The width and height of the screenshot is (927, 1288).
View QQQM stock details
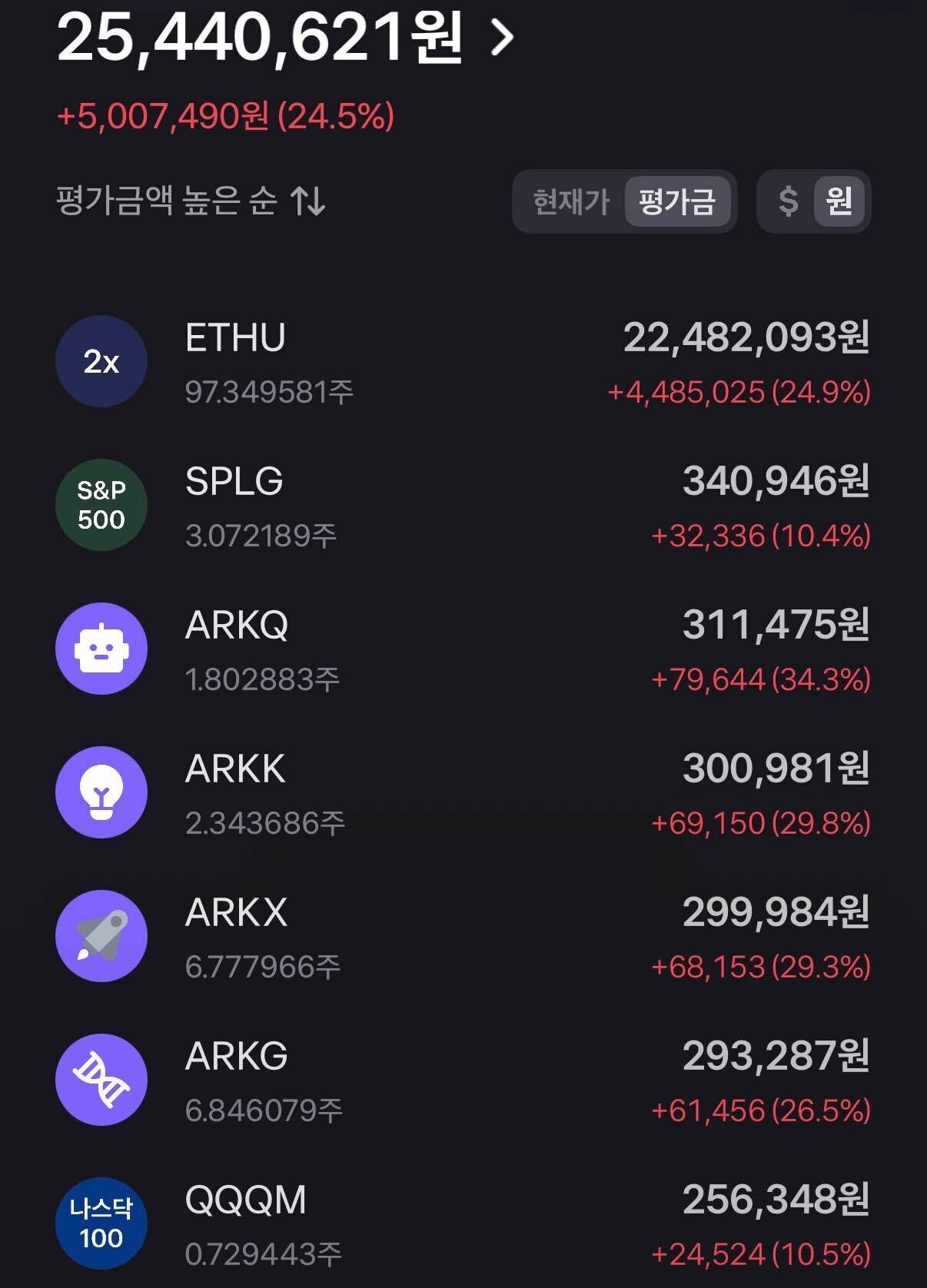pos(461,1225)
